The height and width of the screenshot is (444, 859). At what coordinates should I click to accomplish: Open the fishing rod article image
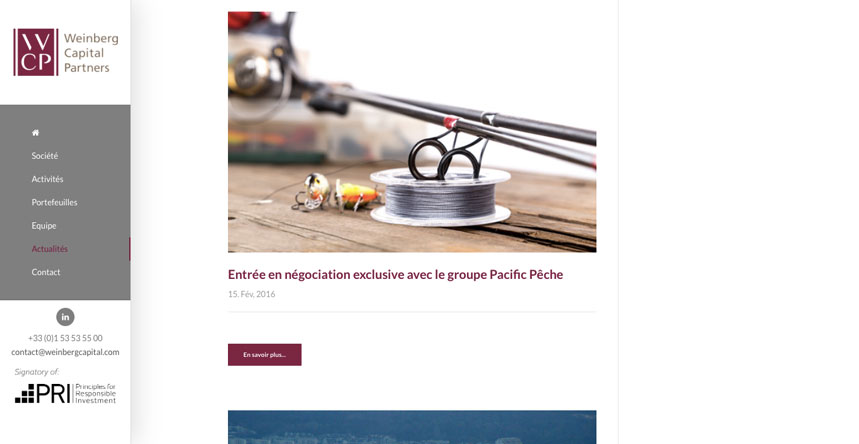411,131
